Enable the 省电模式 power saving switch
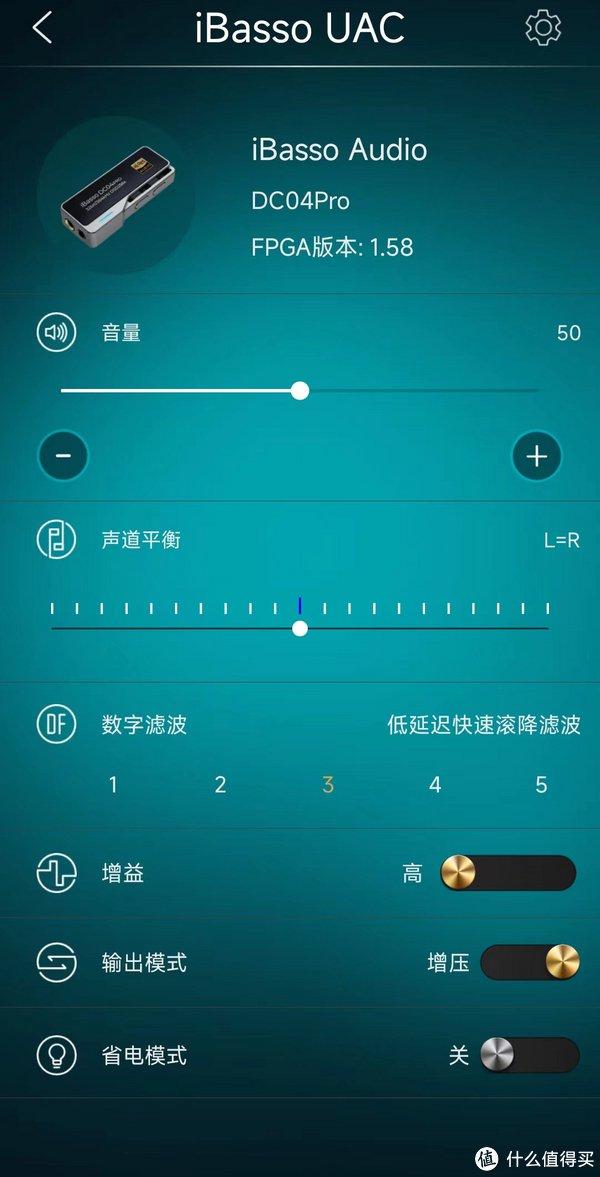The height and width of the screenshot is (1177, 600). (529, 1055)
